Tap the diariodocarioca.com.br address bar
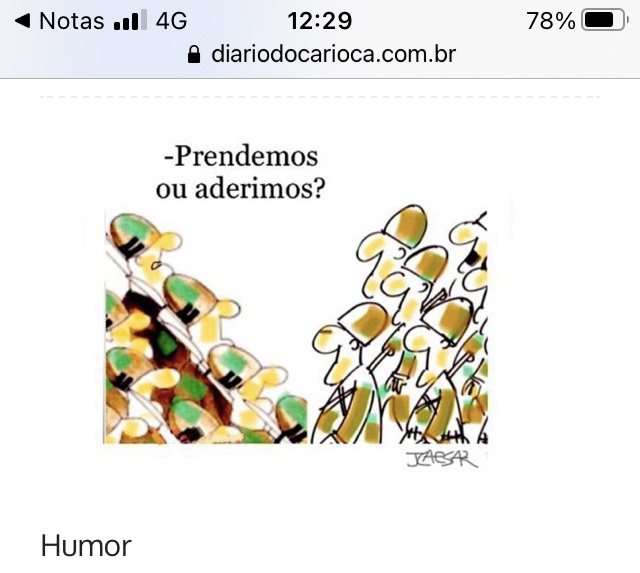Viewport: 640px width, 573px height. click(321, 54)
